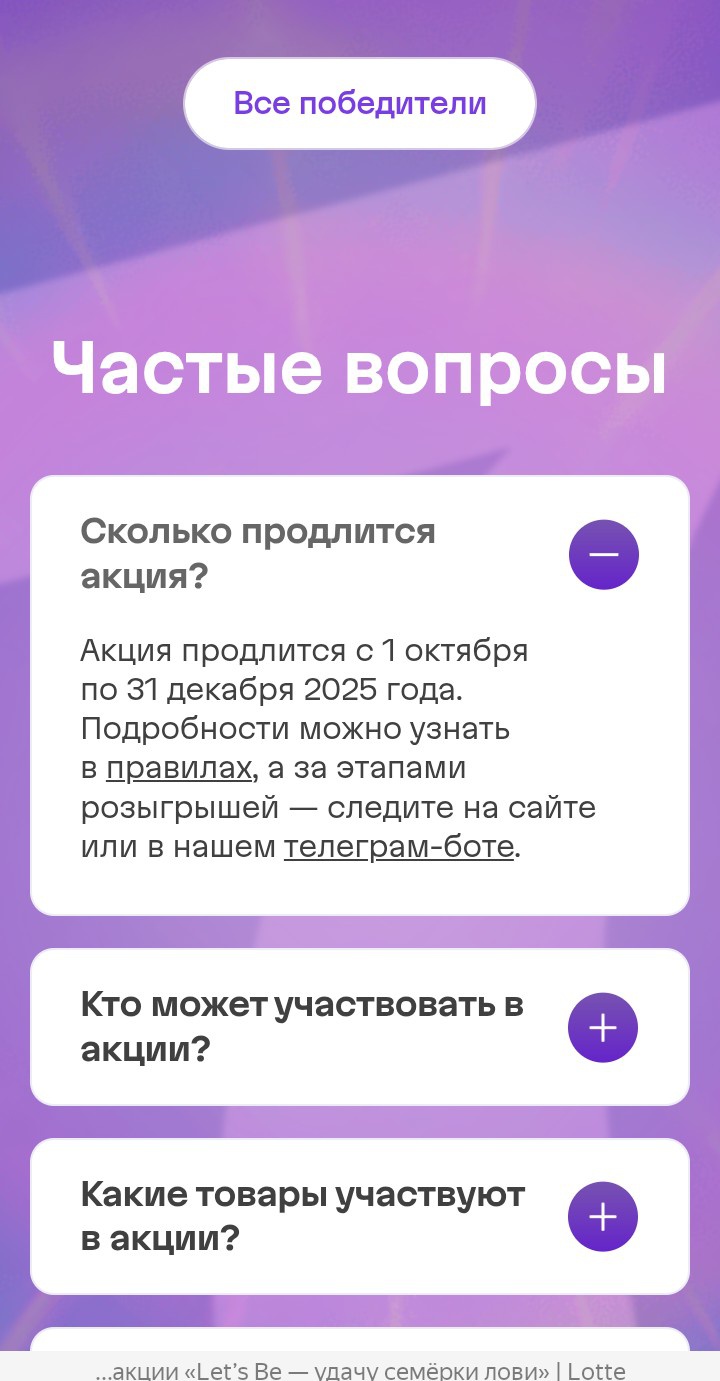Collapse the Сколько продлится акция question
720x1381 pixels.
pyautogui.click(x=603, y=555)
